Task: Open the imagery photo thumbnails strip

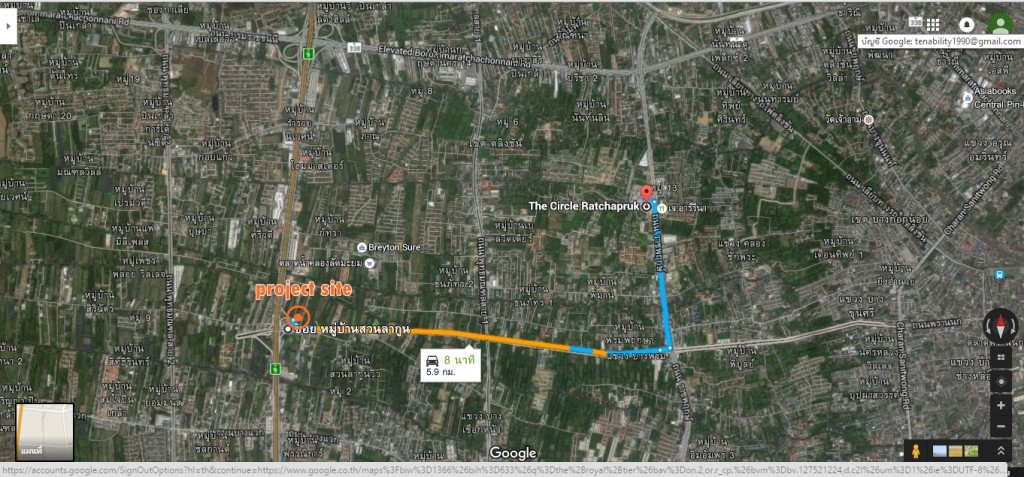Action: click(x=958, y=453)
